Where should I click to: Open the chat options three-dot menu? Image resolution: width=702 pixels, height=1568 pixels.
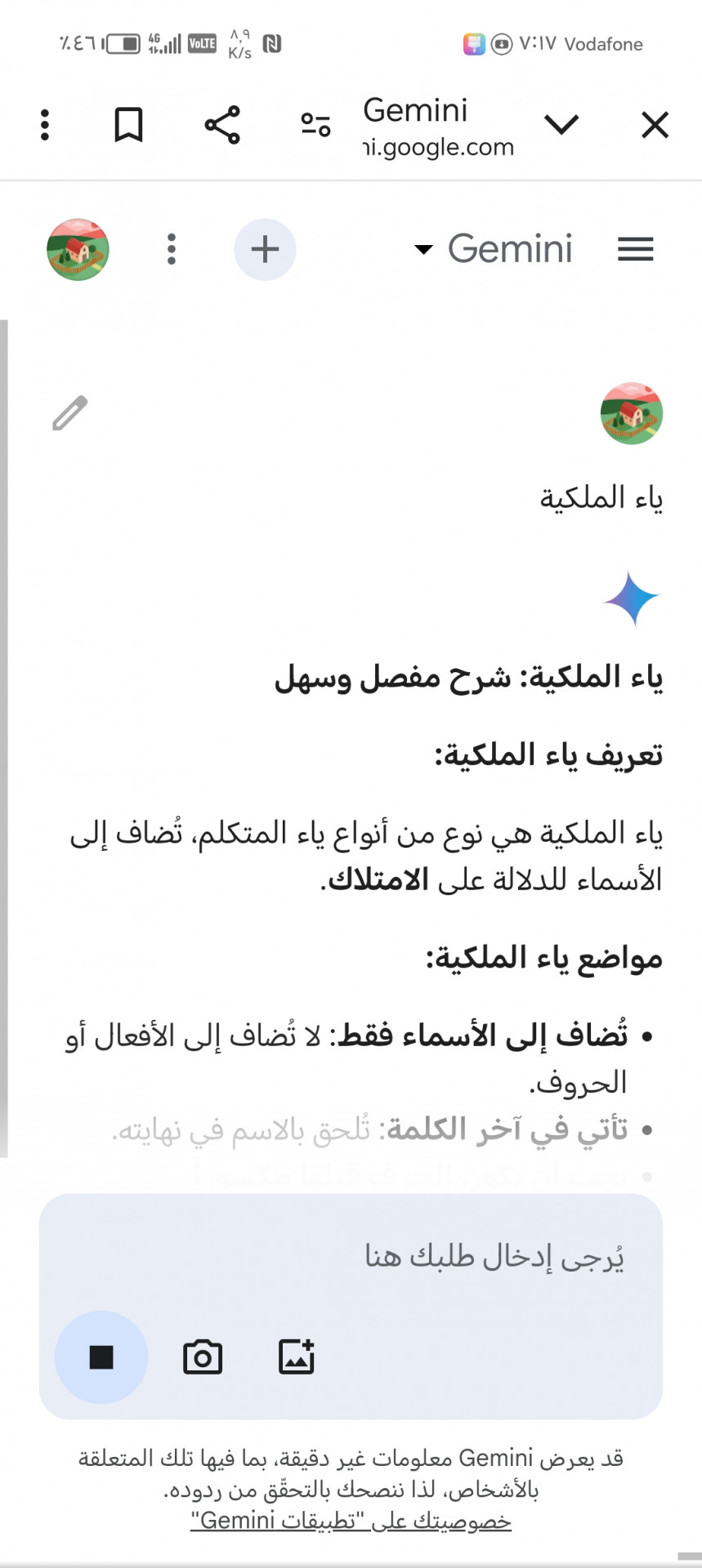coord(172,249)
